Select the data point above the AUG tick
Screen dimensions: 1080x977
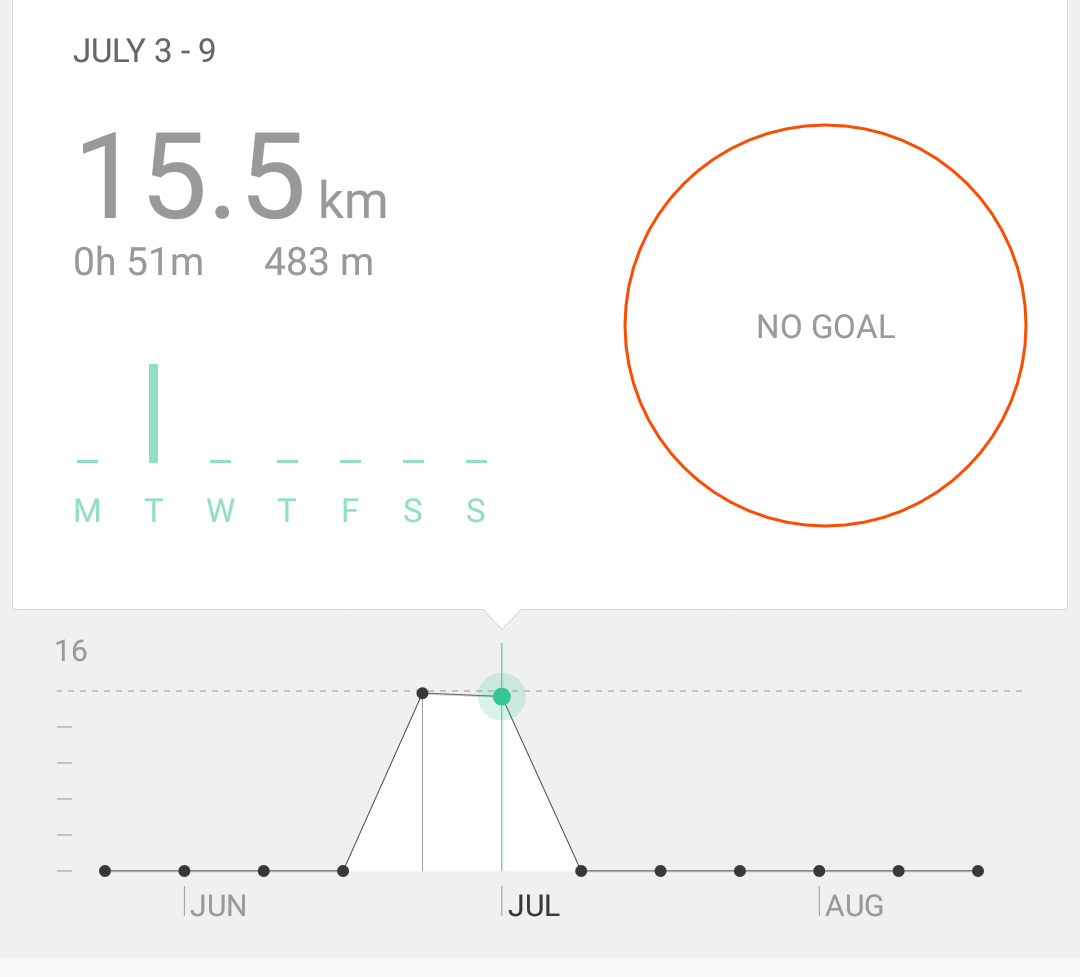coord(819,871)
